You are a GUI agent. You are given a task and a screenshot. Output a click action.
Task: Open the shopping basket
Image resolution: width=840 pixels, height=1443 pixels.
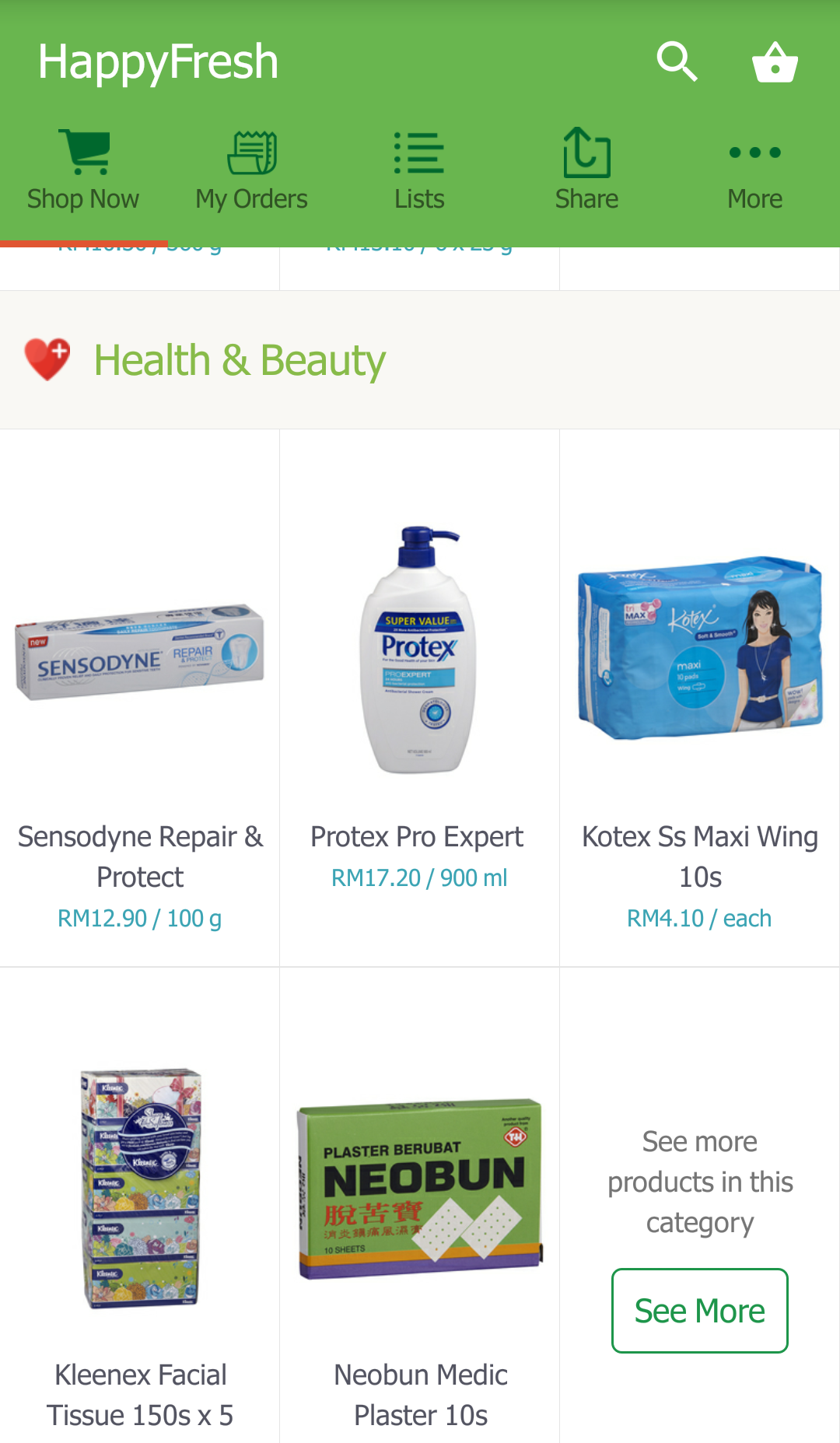pos(775,61)
